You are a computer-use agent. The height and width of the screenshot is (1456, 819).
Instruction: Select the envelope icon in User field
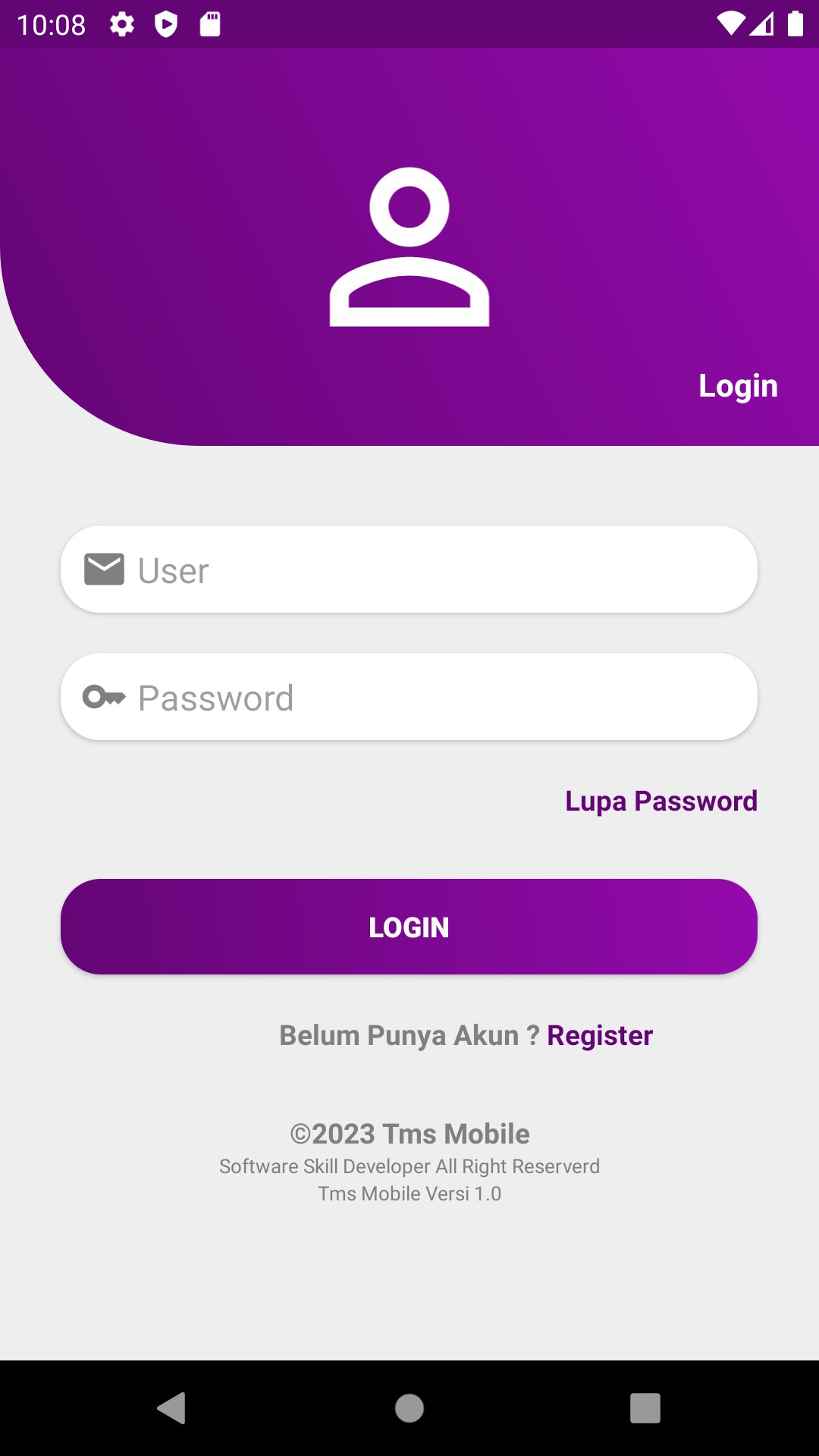tap(103, 567)
